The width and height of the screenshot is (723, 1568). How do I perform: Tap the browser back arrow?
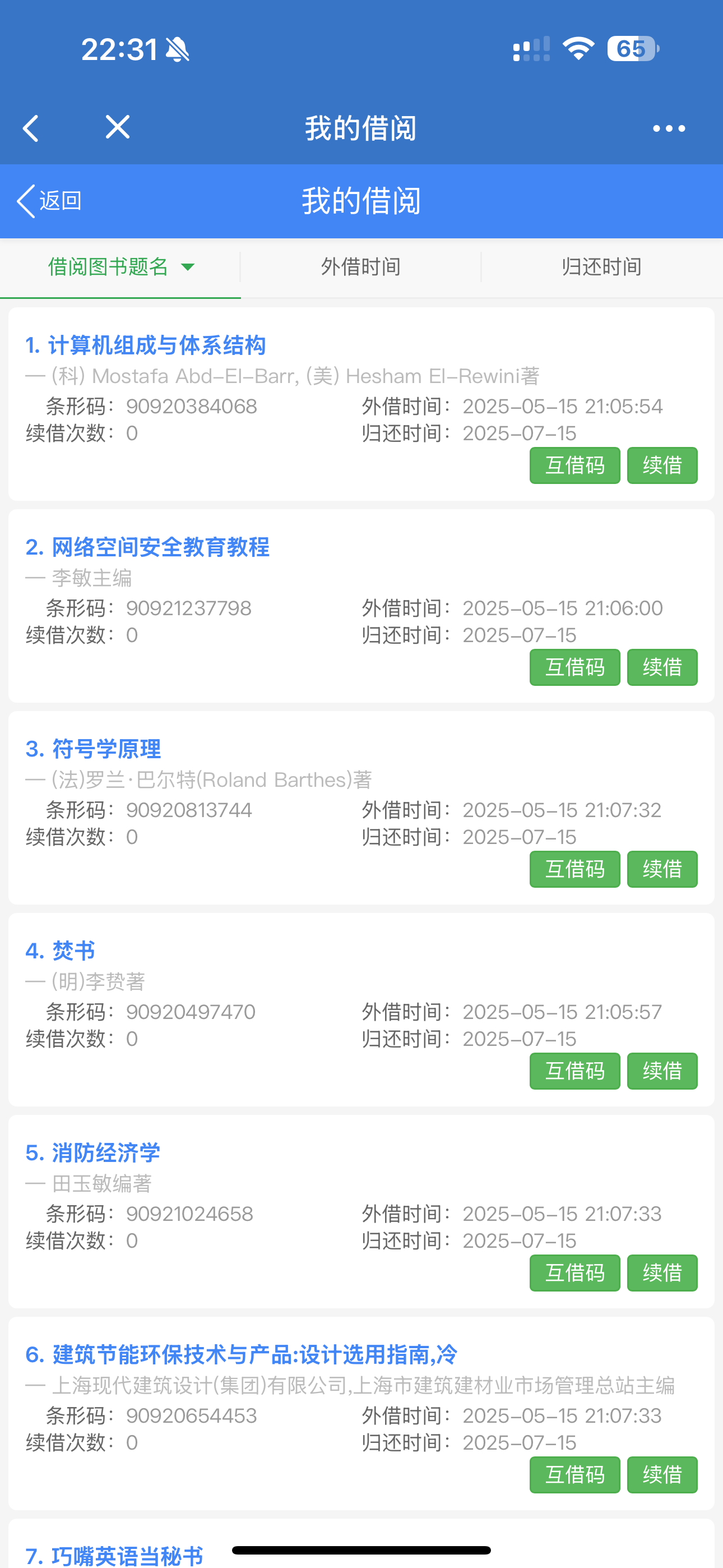click(30, 128)
